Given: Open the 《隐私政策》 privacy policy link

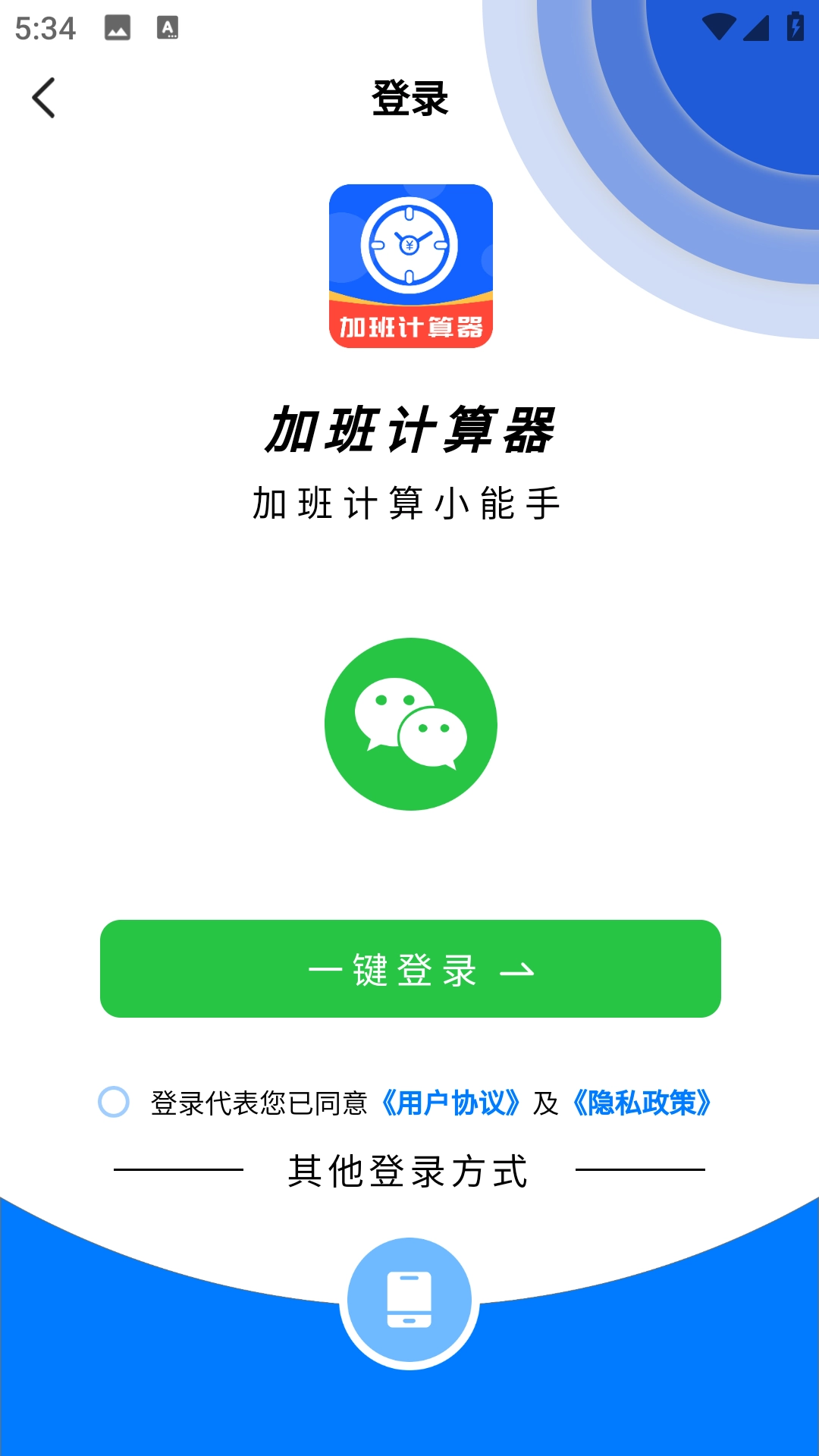Looking at the screenshot, I should click(641, 1101).
